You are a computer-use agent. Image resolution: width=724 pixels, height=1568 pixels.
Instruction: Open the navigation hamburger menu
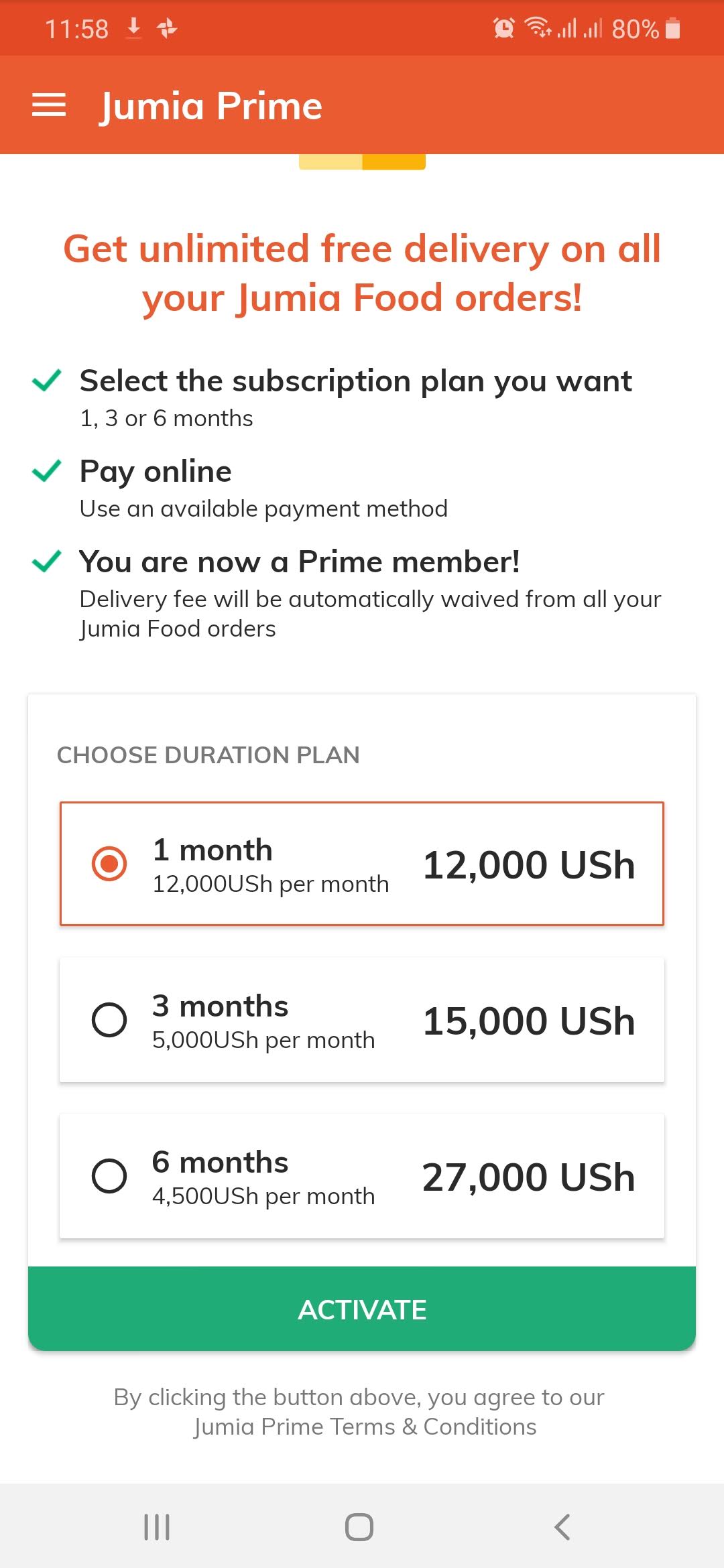pos(49,105)
